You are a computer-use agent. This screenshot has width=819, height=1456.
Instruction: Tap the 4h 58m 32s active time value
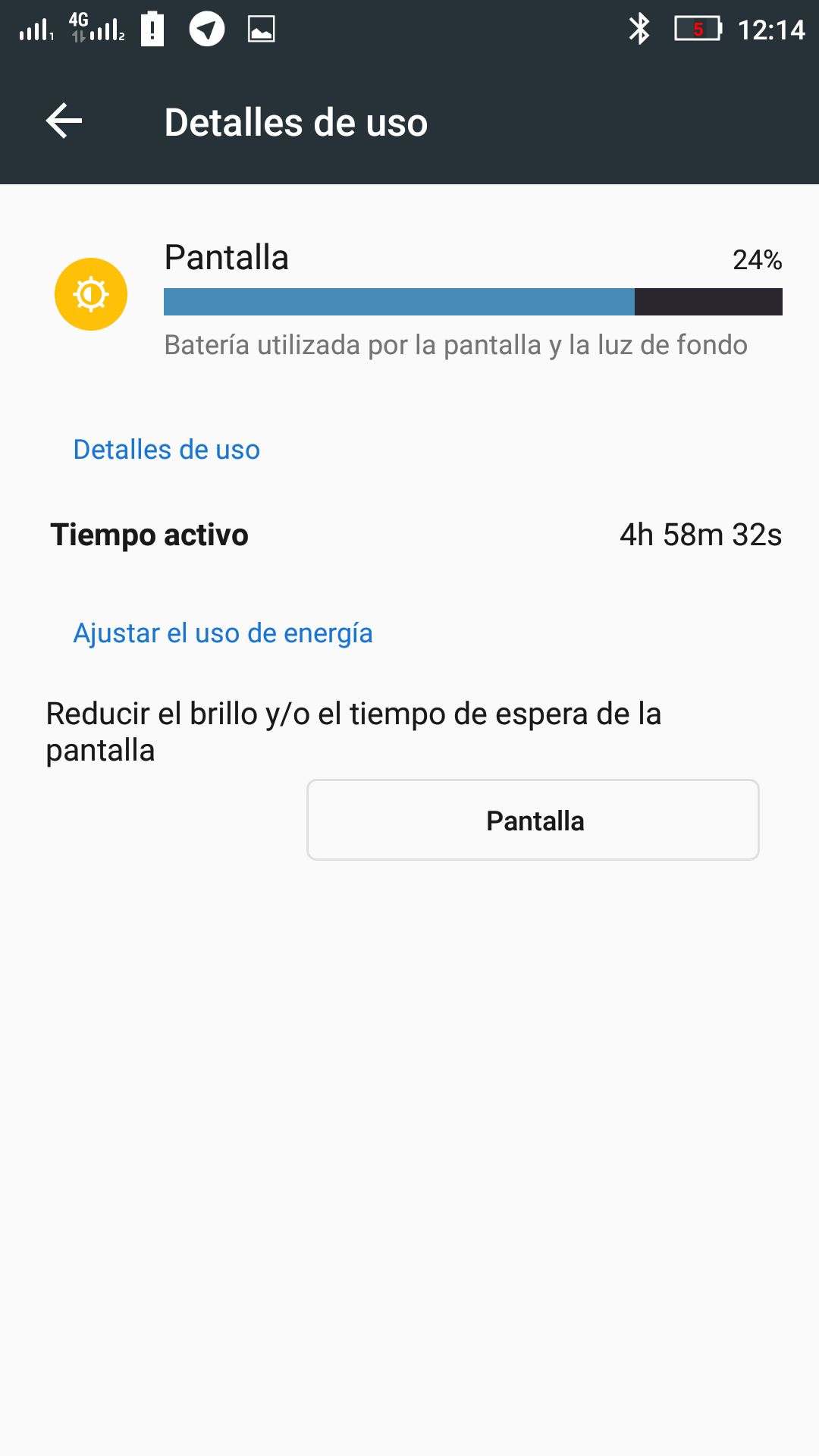tap(699, 535)
